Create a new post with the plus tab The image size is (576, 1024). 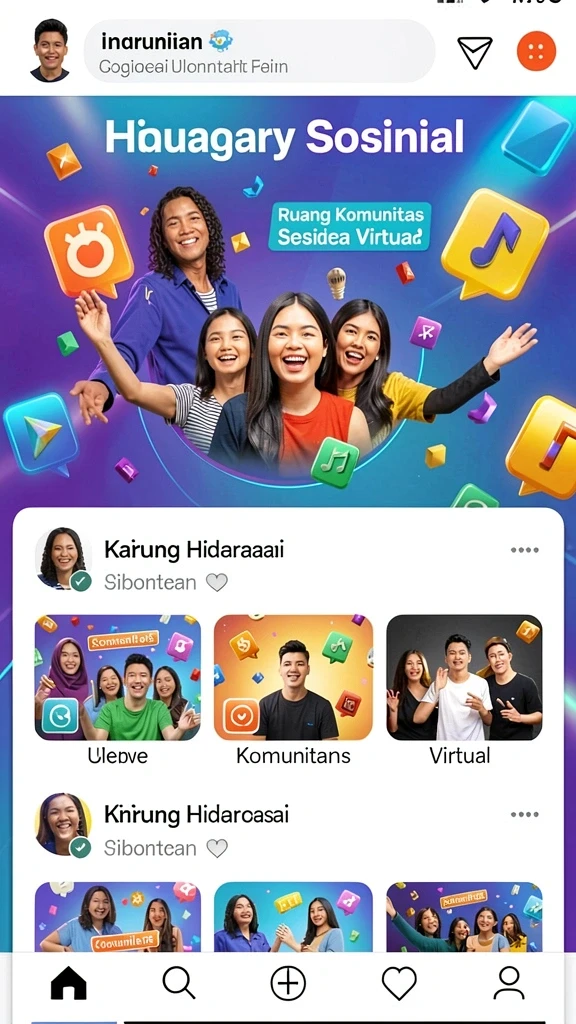click(288, 982)
